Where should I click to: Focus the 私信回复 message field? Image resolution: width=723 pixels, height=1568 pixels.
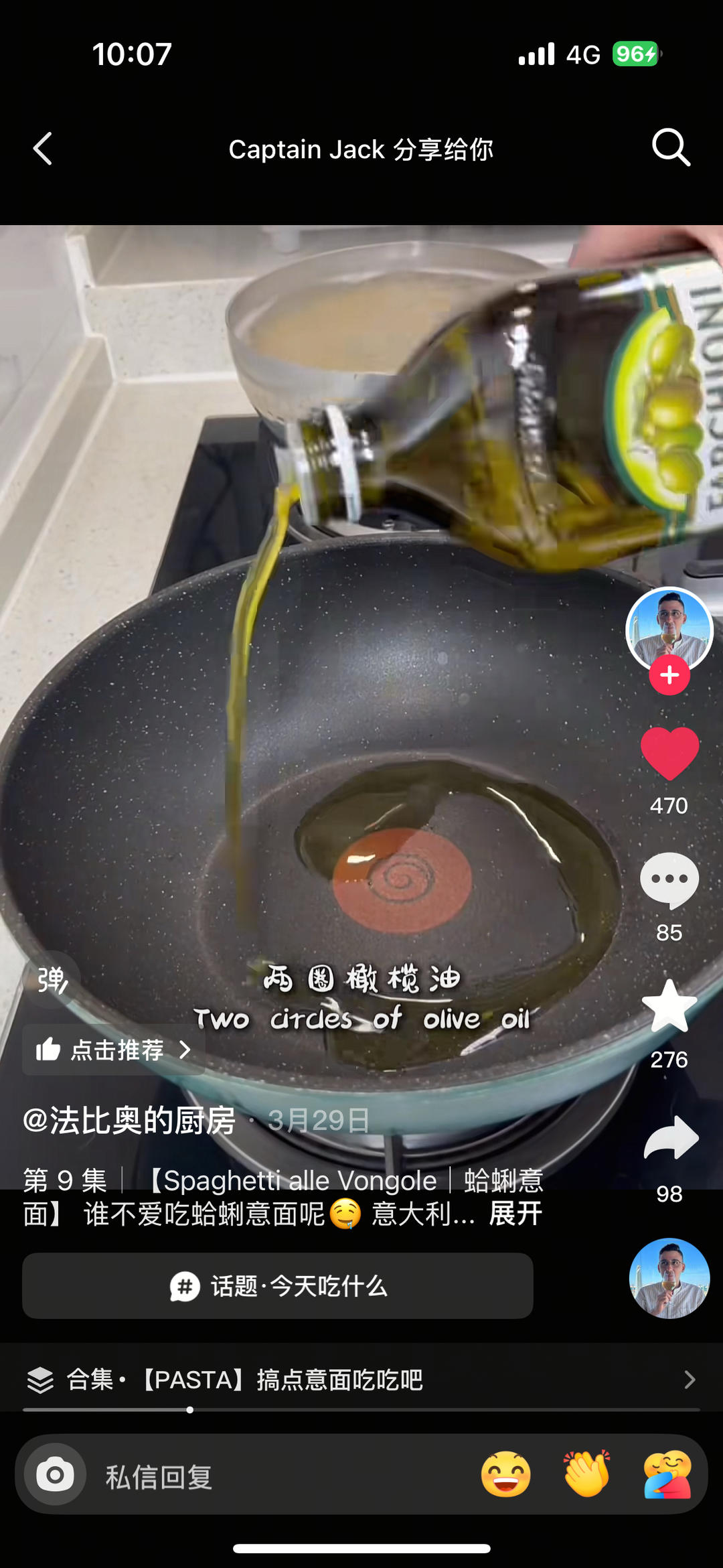268,1476
